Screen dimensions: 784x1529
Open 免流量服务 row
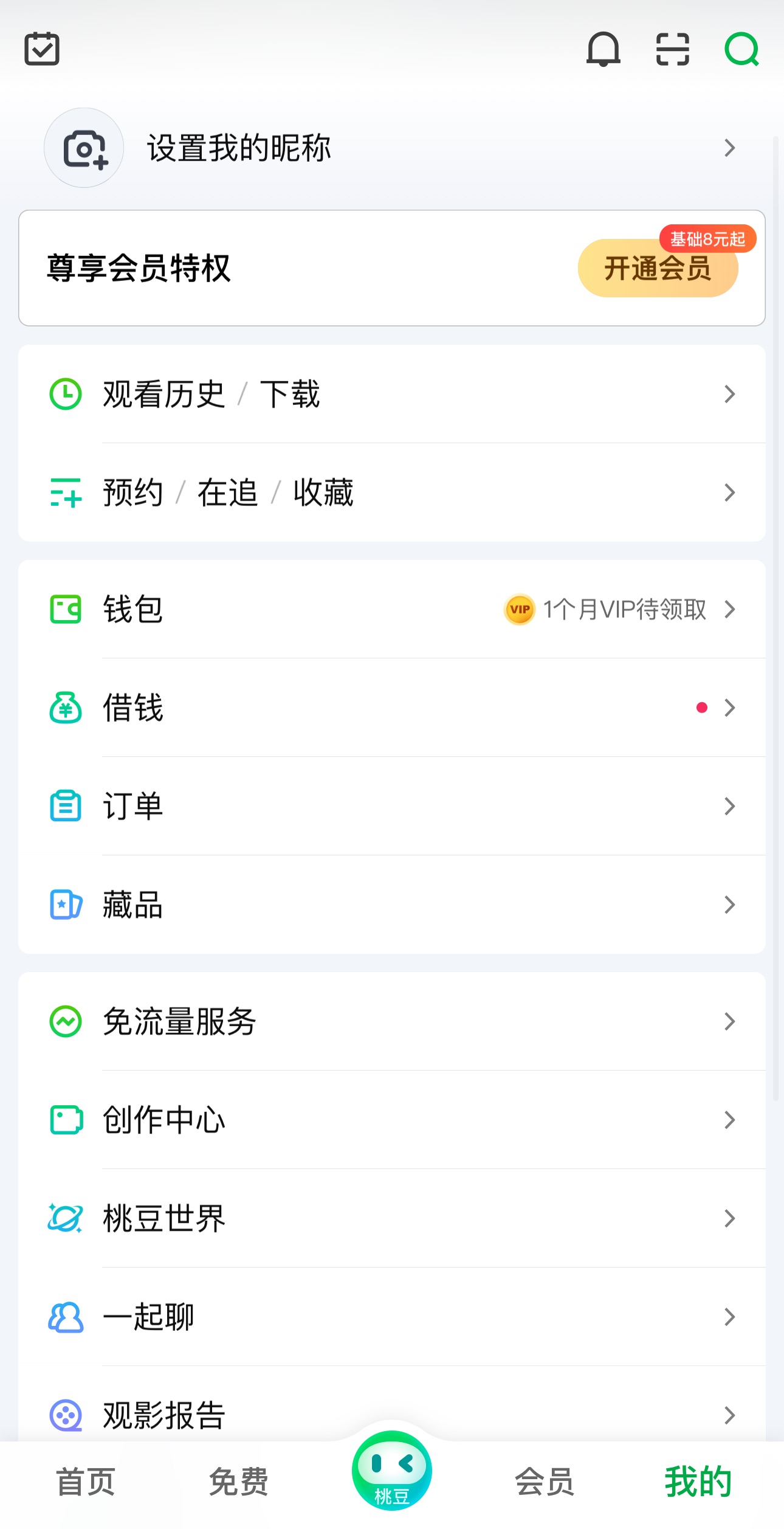(392, 1021)
